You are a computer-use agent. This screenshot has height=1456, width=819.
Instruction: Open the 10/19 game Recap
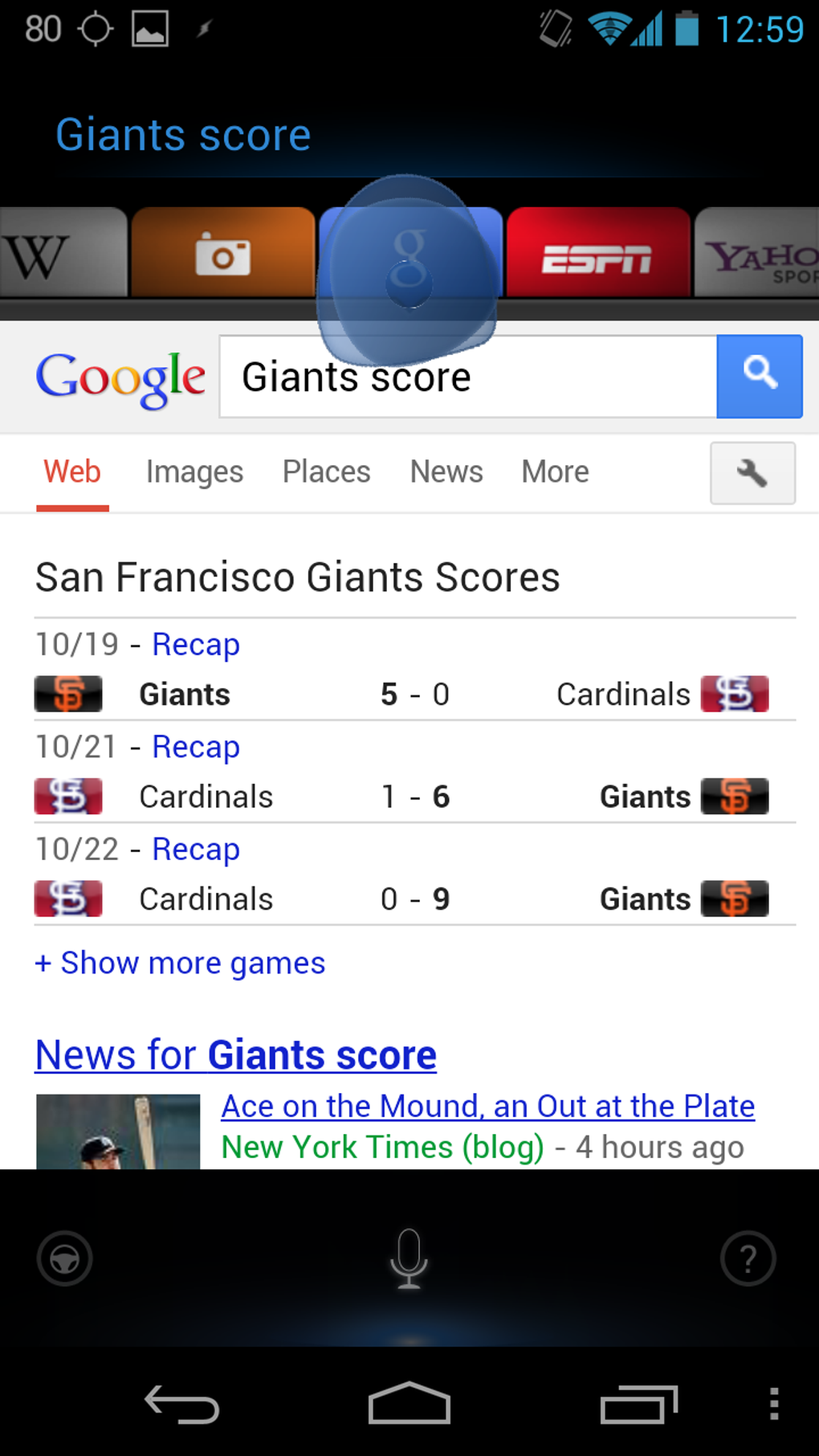196,644
